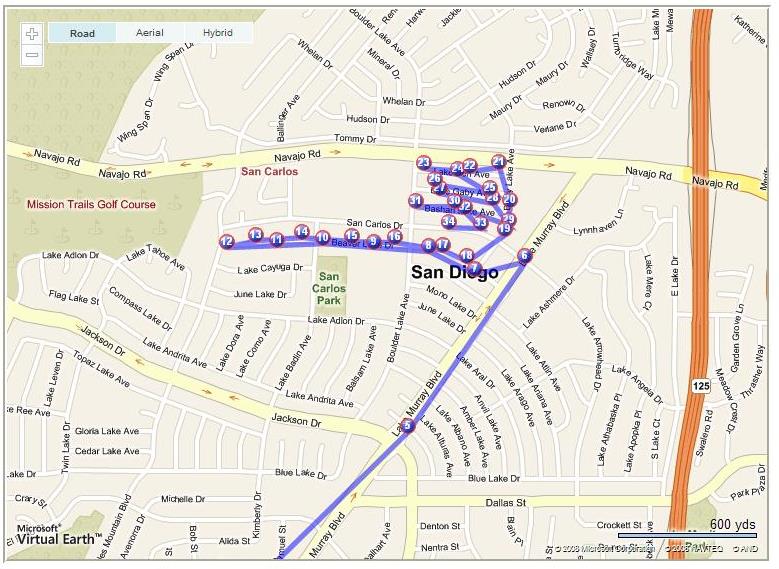Select route marker 18
779x569 pixels.
coord(467,256)
